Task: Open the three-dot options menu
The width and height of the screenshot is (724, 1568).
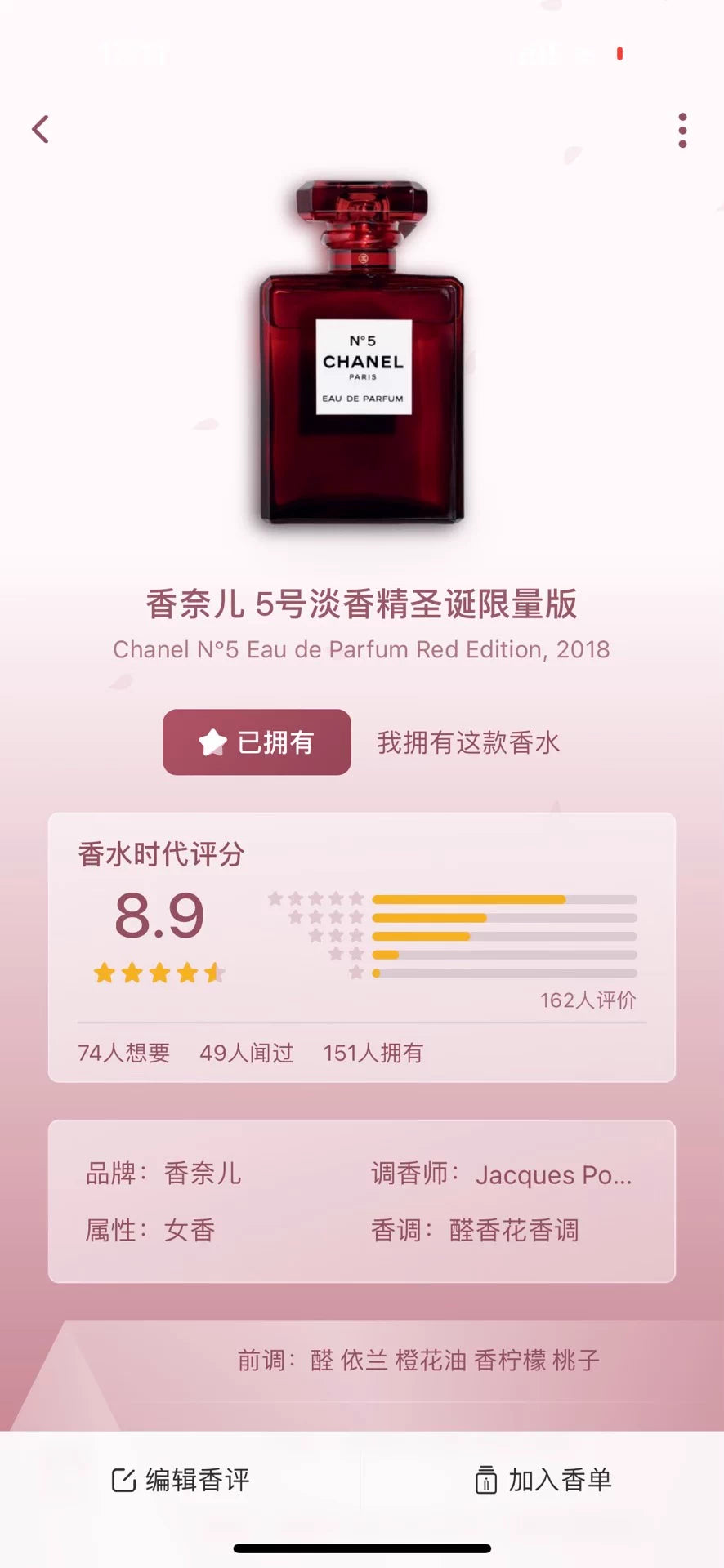Action: (683, 128)
